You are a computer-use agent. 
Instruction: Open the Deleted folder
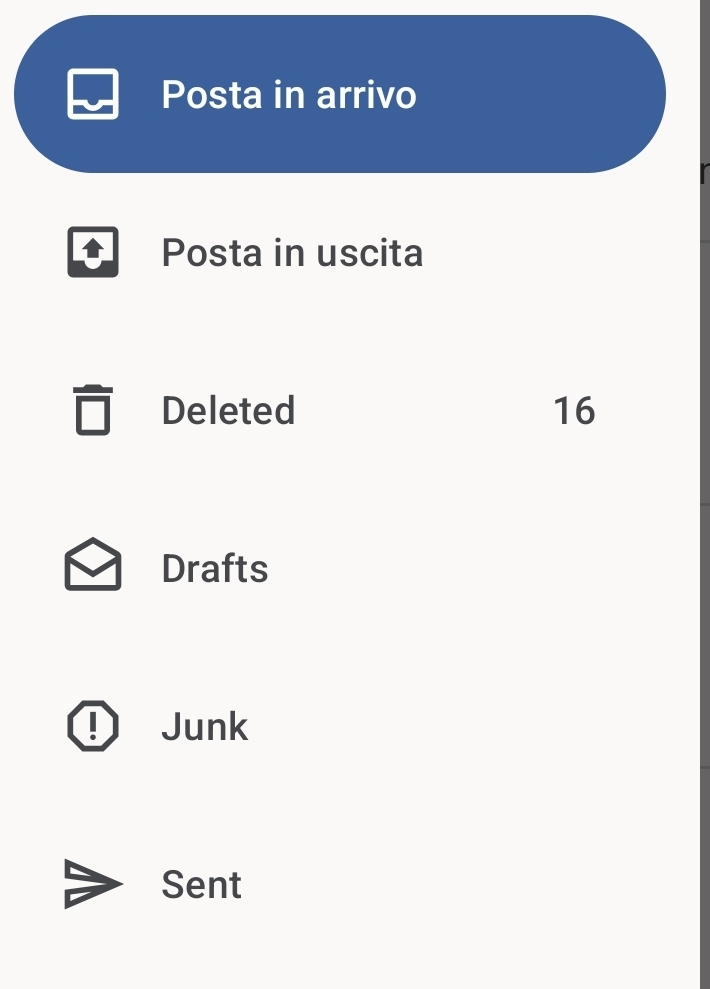(228, 411)
